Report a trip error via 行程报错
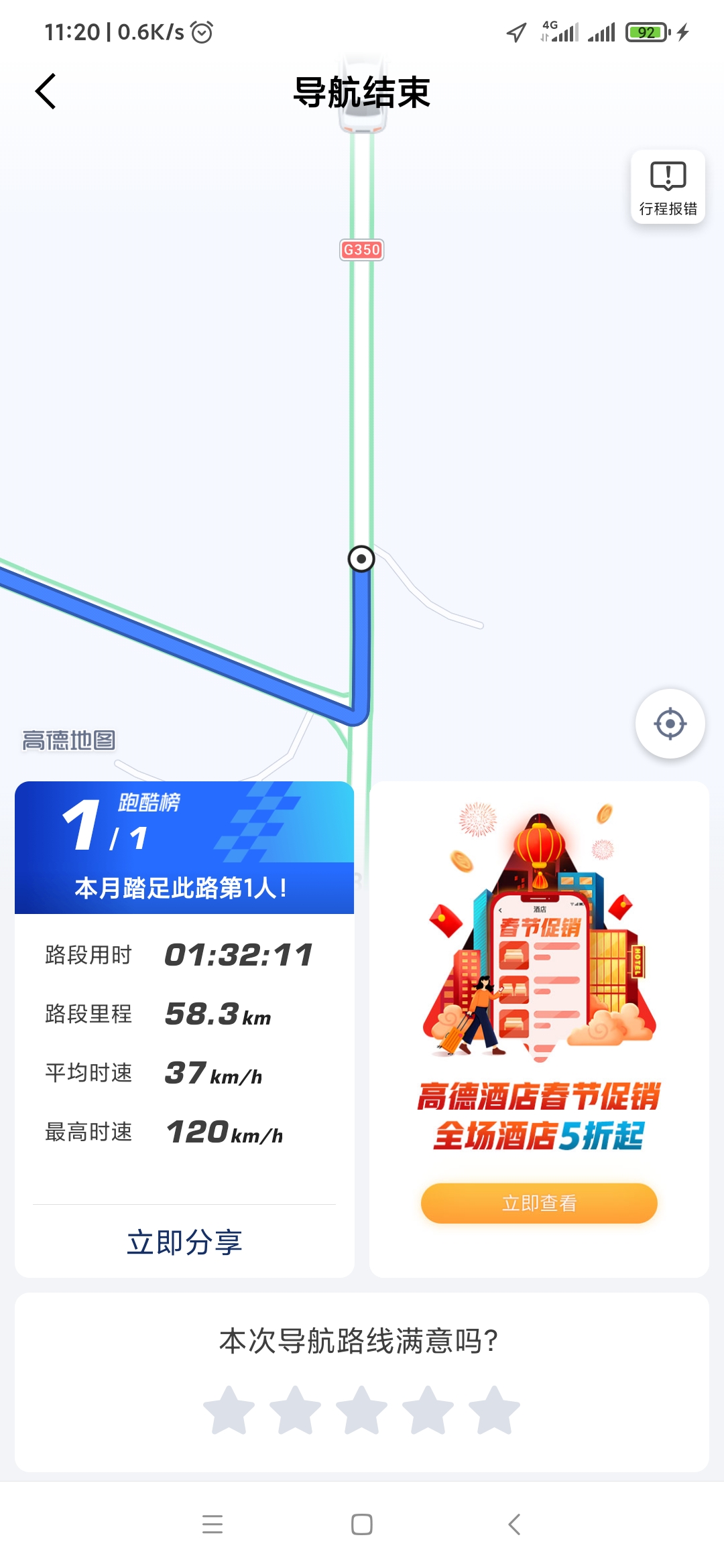Image resolution: width=724 pixels, height=1568 pixels. pyautogui.click(x=668, y=187)
